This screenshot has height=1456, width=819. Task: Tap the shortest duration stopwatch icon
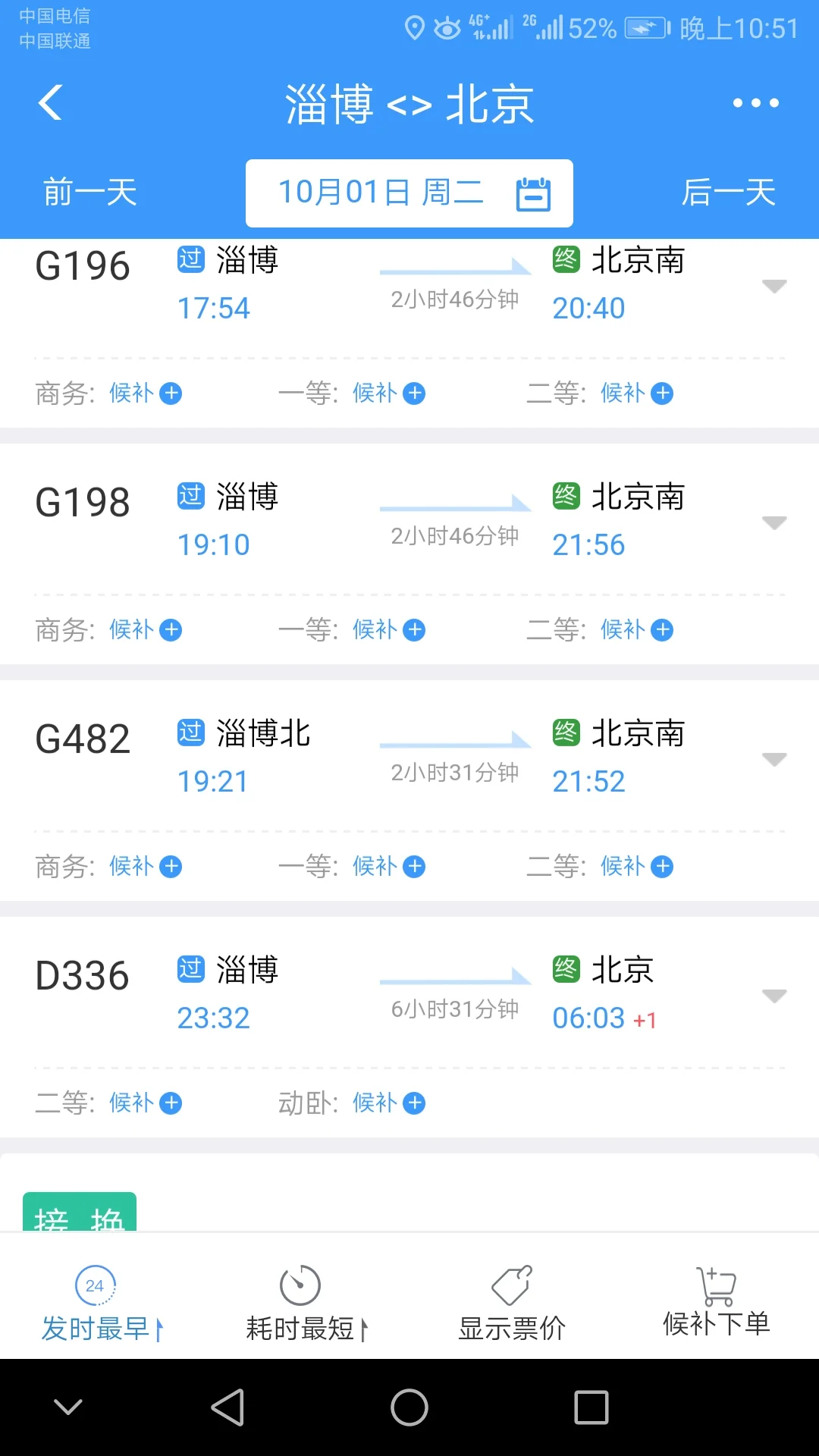[299, 1285]
